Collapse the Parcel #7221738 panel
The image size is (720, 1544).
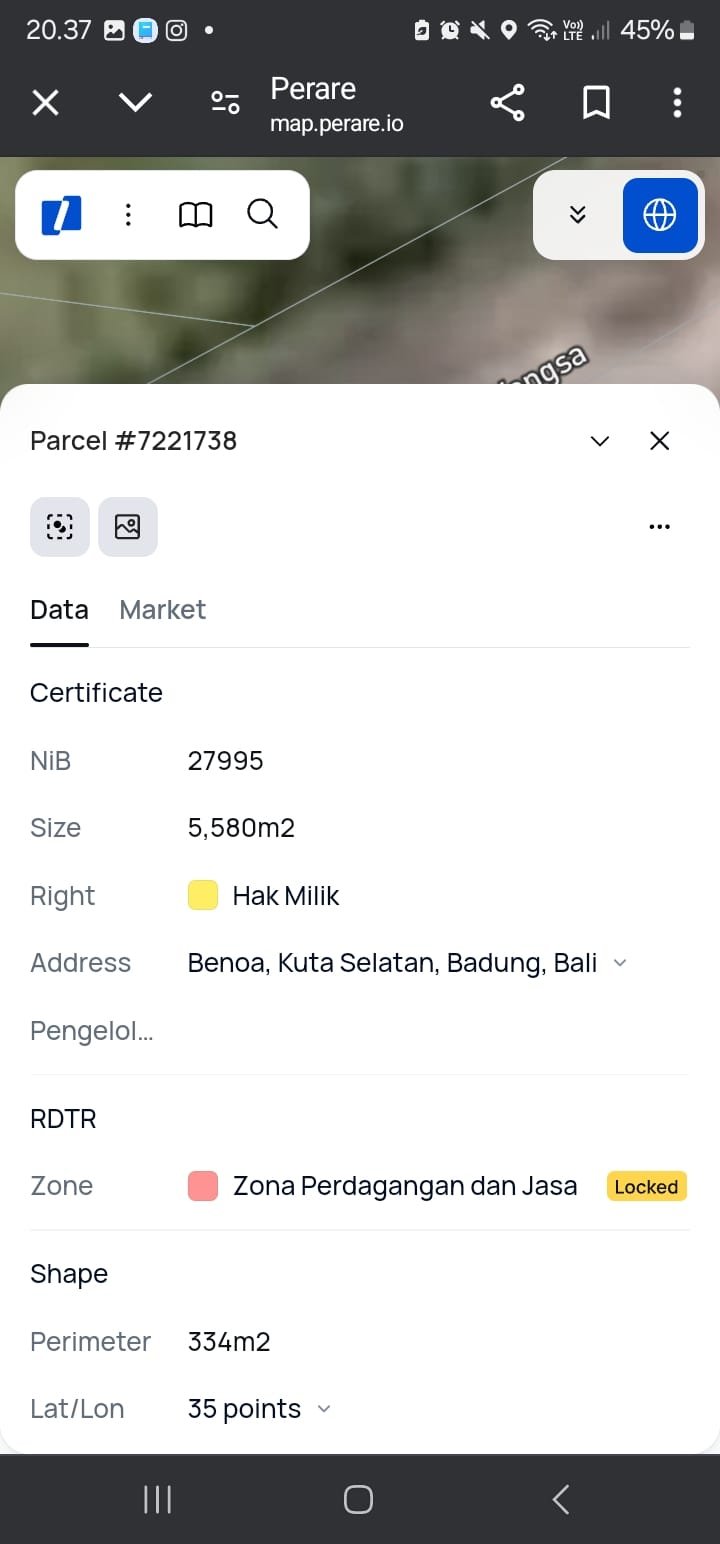(x=600, y=441)
